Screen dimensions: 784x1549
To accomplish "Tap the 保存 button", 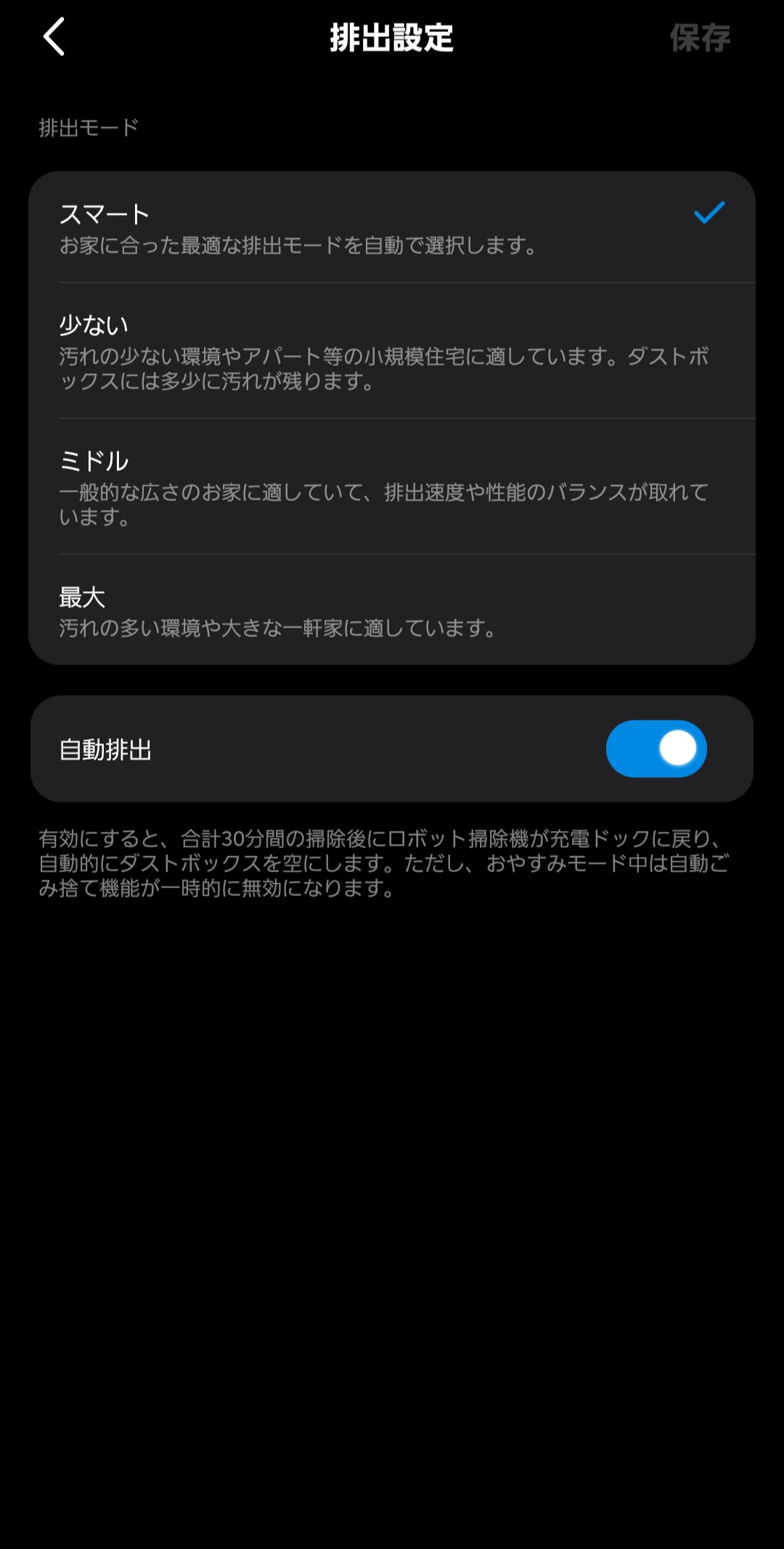I will click(699, 38).
